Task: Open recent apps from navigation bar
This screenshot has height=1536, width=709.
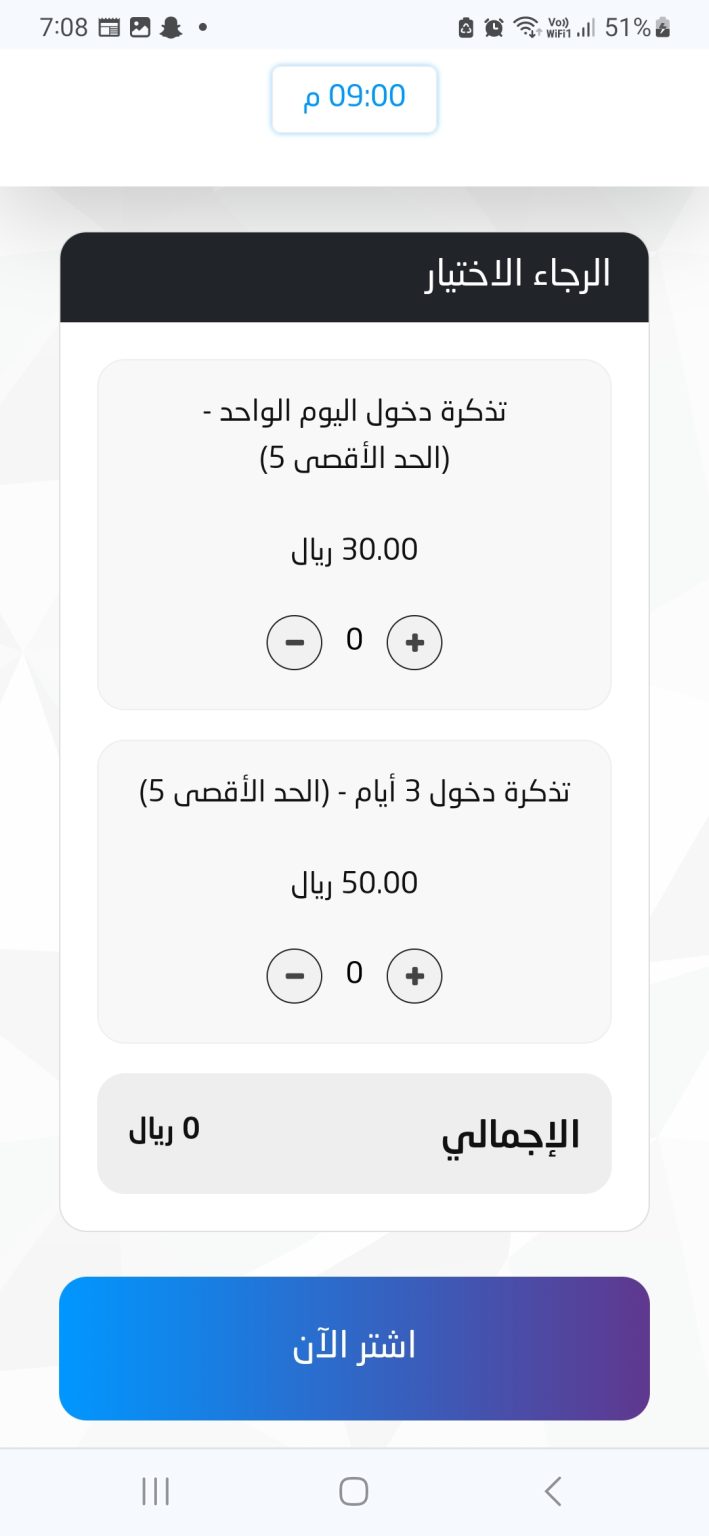Action: tap(155, 1491)
